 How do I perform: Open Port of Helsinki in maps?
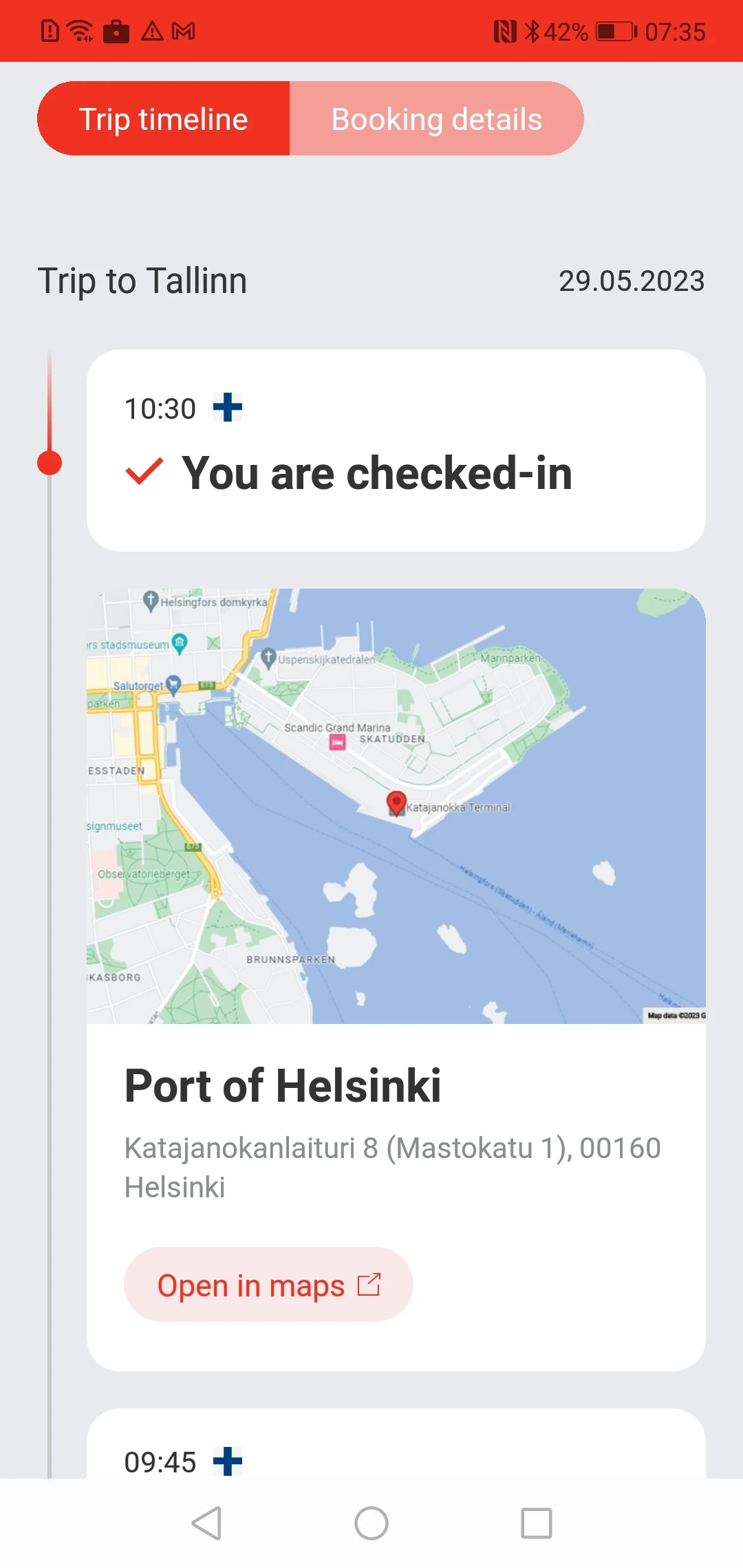268,1284
